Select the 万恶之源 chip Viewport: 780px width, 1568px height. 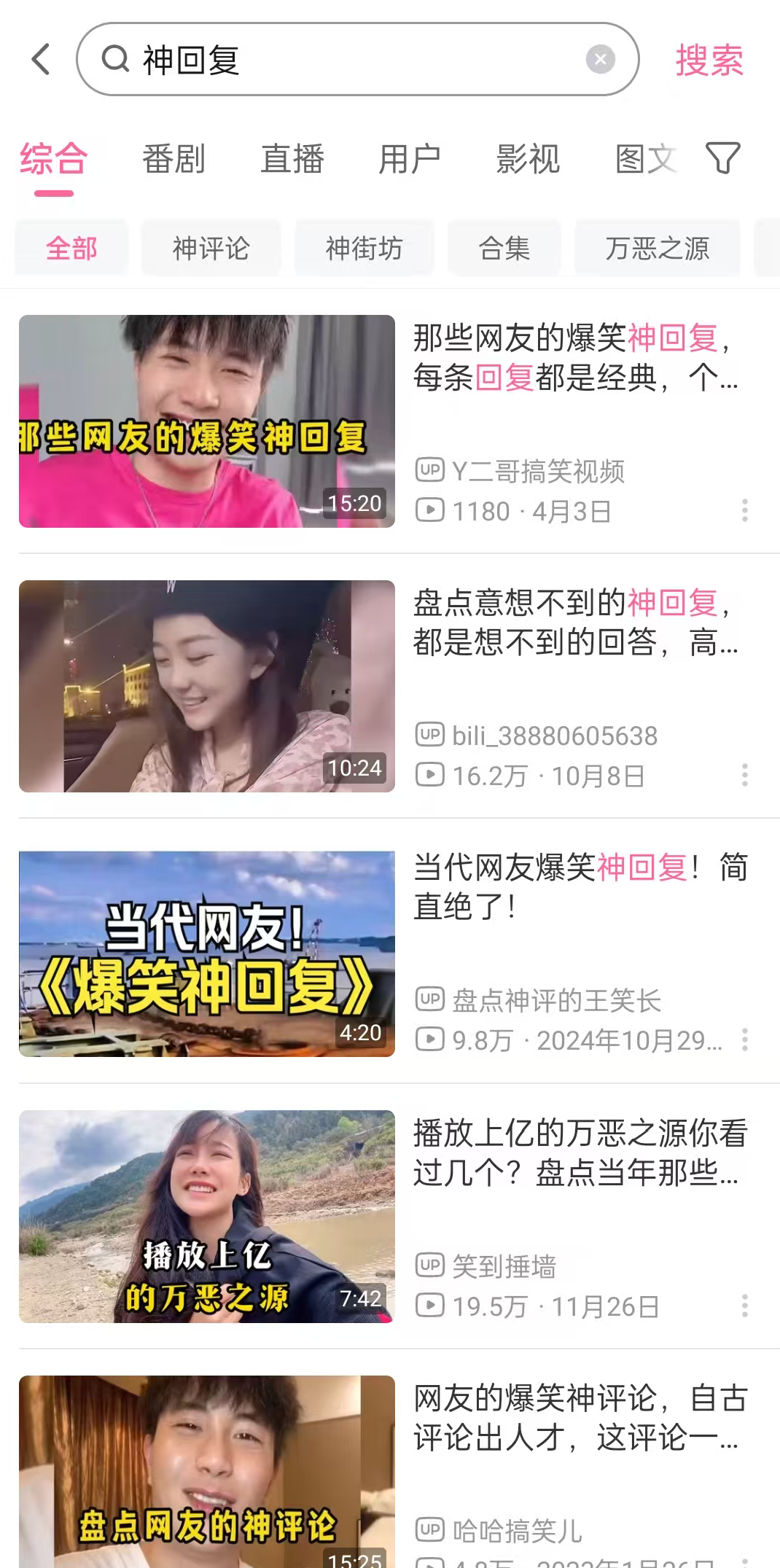click(657, 249)
